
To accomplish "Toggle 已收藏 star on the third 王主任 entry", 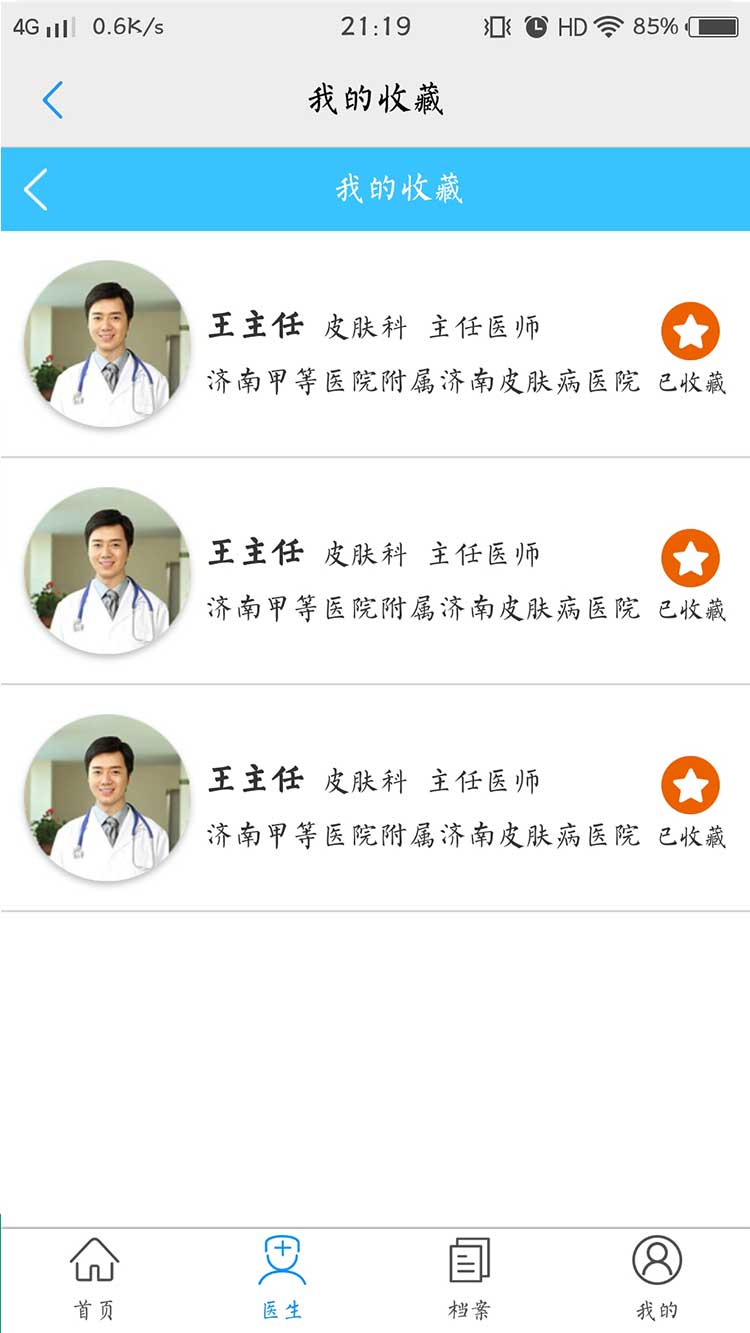I will click(x=690, y=785).
